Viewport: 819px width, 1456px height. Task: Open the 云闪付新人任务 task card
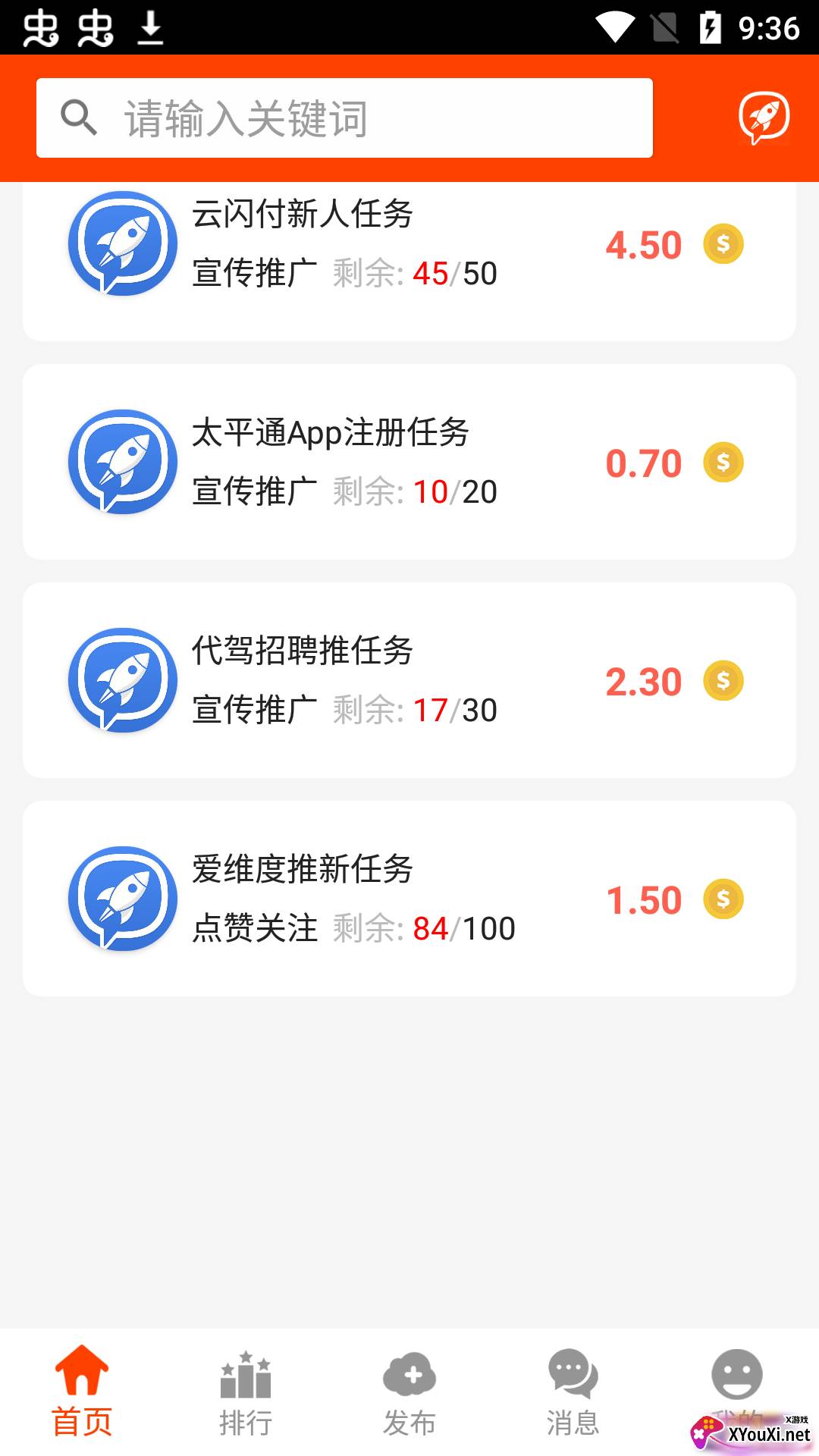pos(409,262)
